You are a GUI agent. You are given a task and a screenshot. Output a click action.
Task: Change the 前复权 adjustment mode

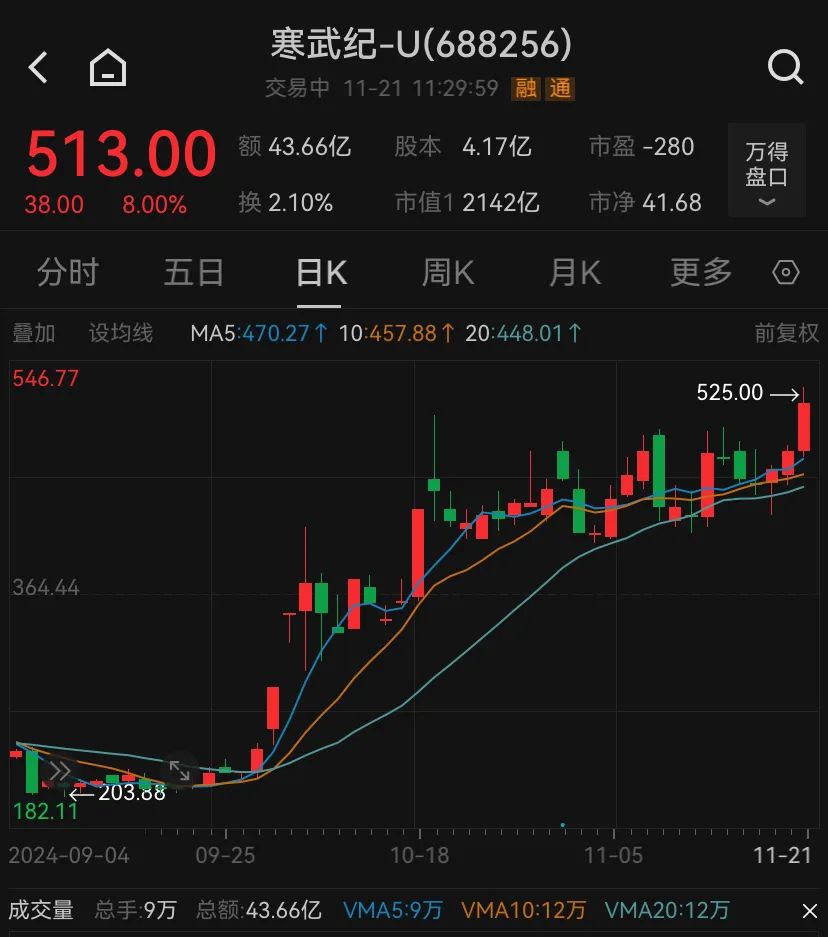pos(786,333)
